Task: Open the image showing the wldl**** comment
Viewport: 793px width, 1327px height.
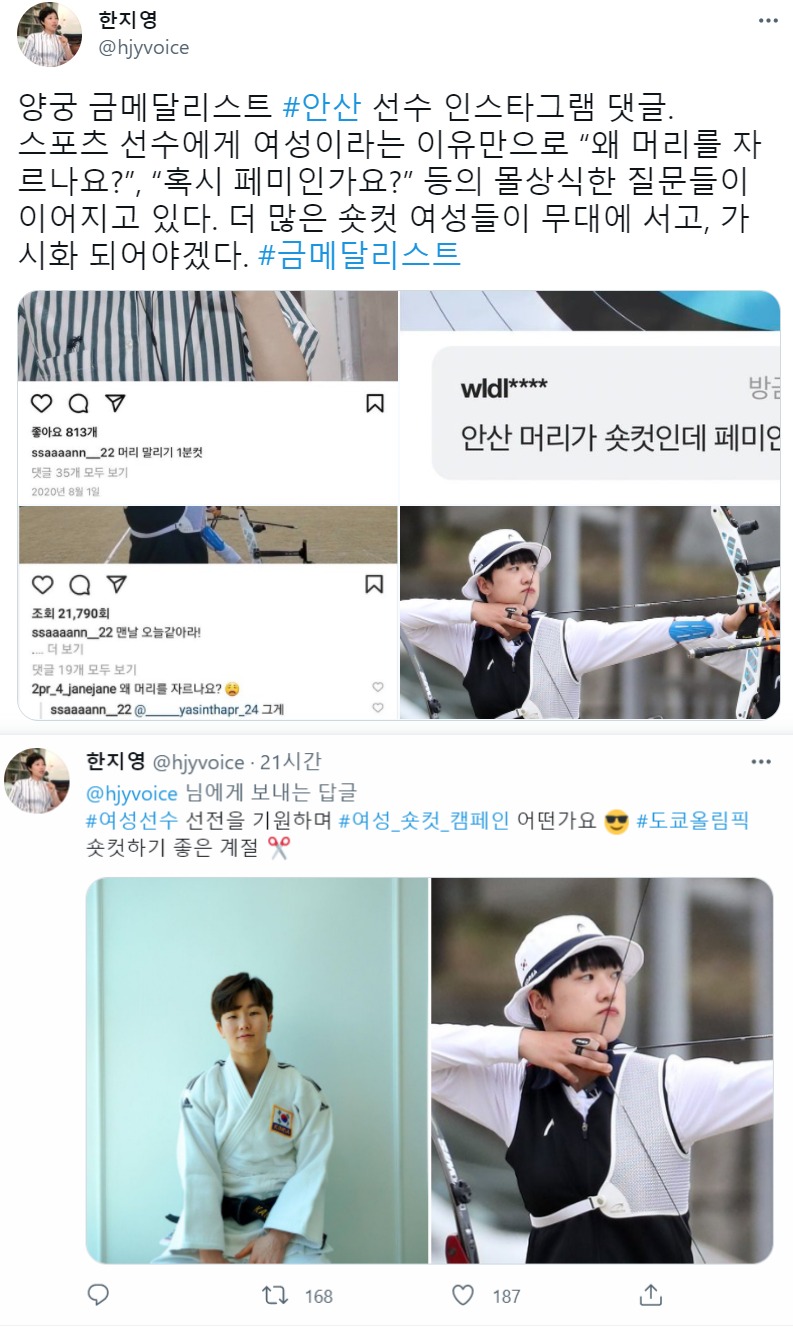Action: (x=590, y=397)
